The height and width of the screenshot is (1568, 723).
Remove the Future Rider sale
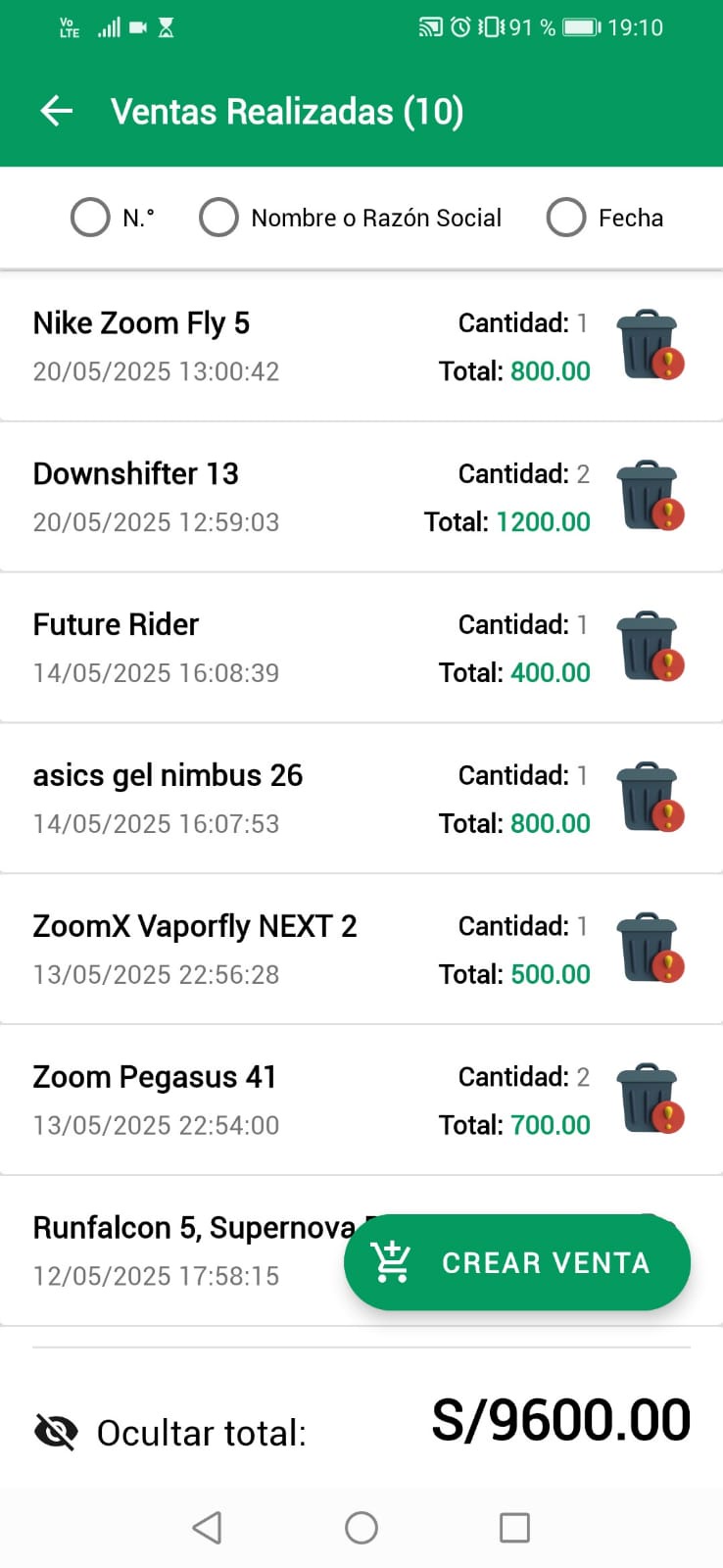649,647
